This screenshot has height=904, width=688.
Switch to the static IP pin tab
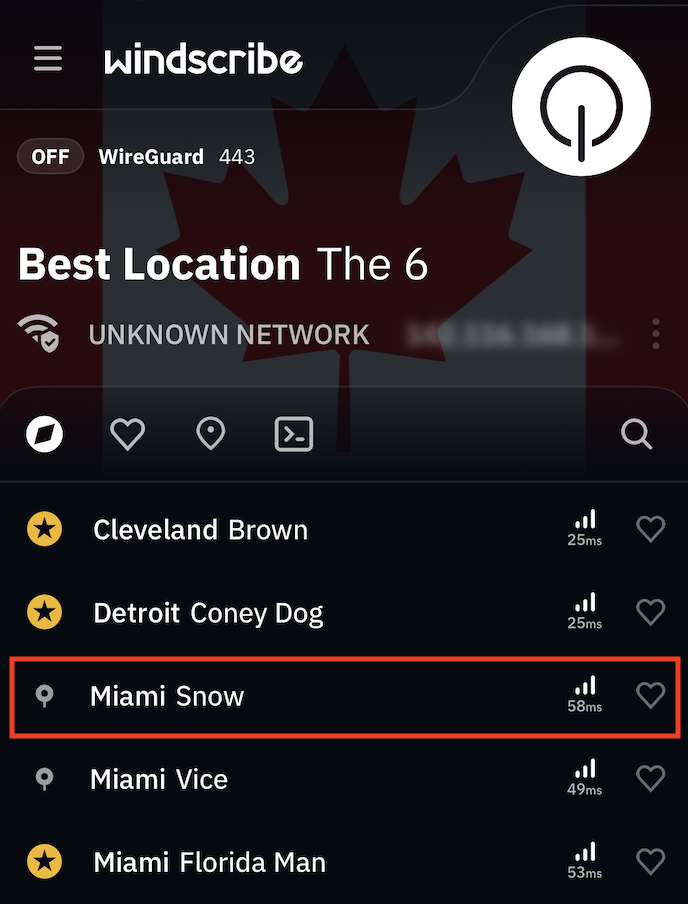click(x=210, y=434)
